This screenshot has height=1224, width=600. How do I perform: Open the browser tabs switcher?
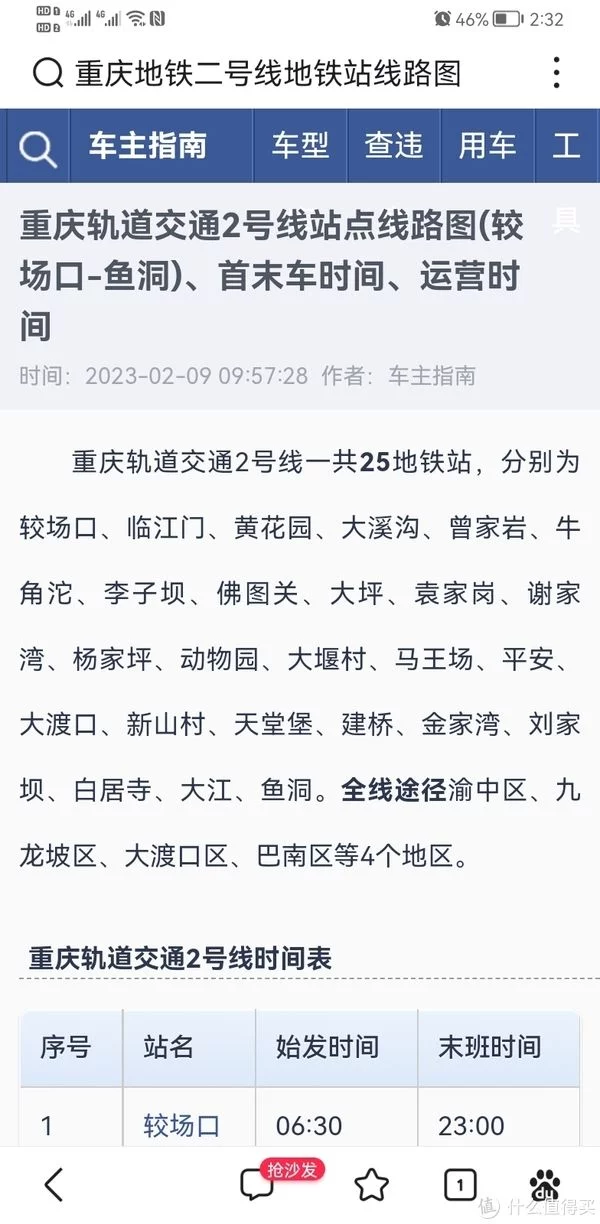460,1186
